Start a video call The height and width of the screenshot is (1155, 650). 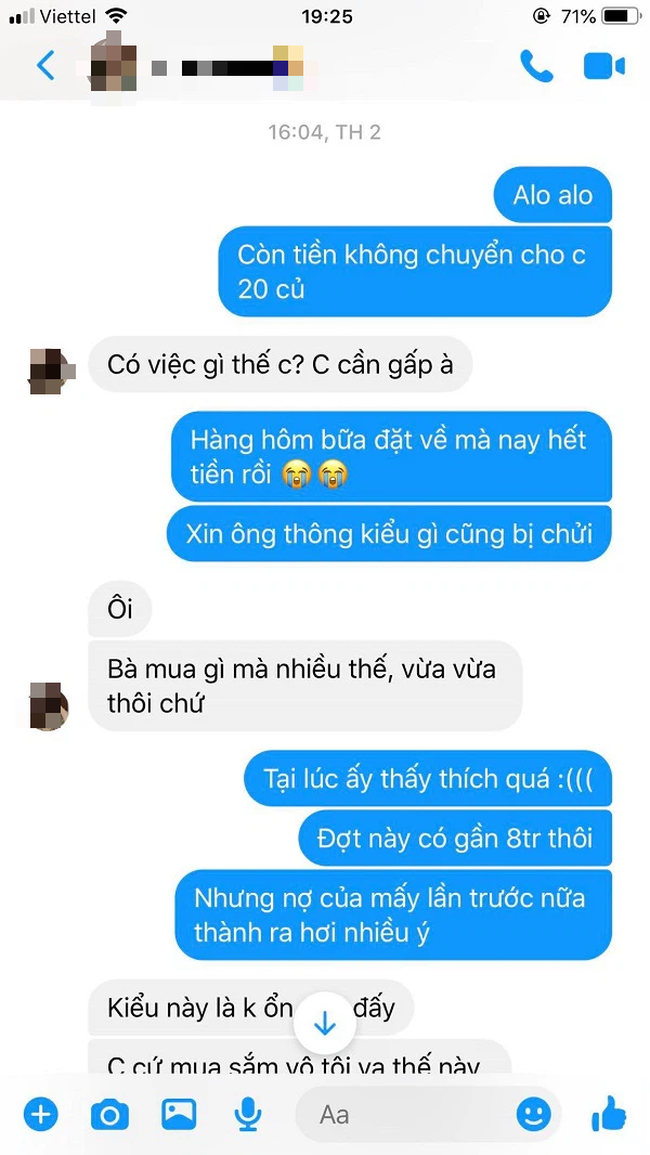click(604, 66)
